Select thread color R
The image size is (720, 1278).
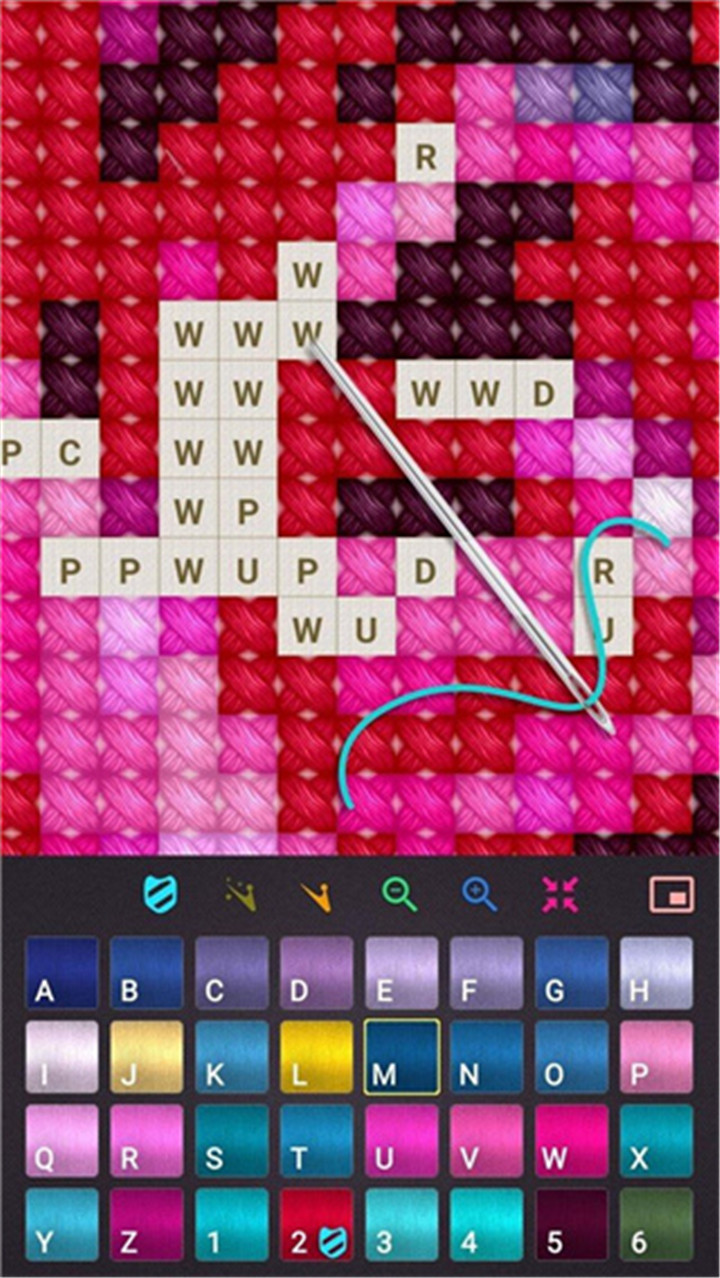click(146, 1141)
